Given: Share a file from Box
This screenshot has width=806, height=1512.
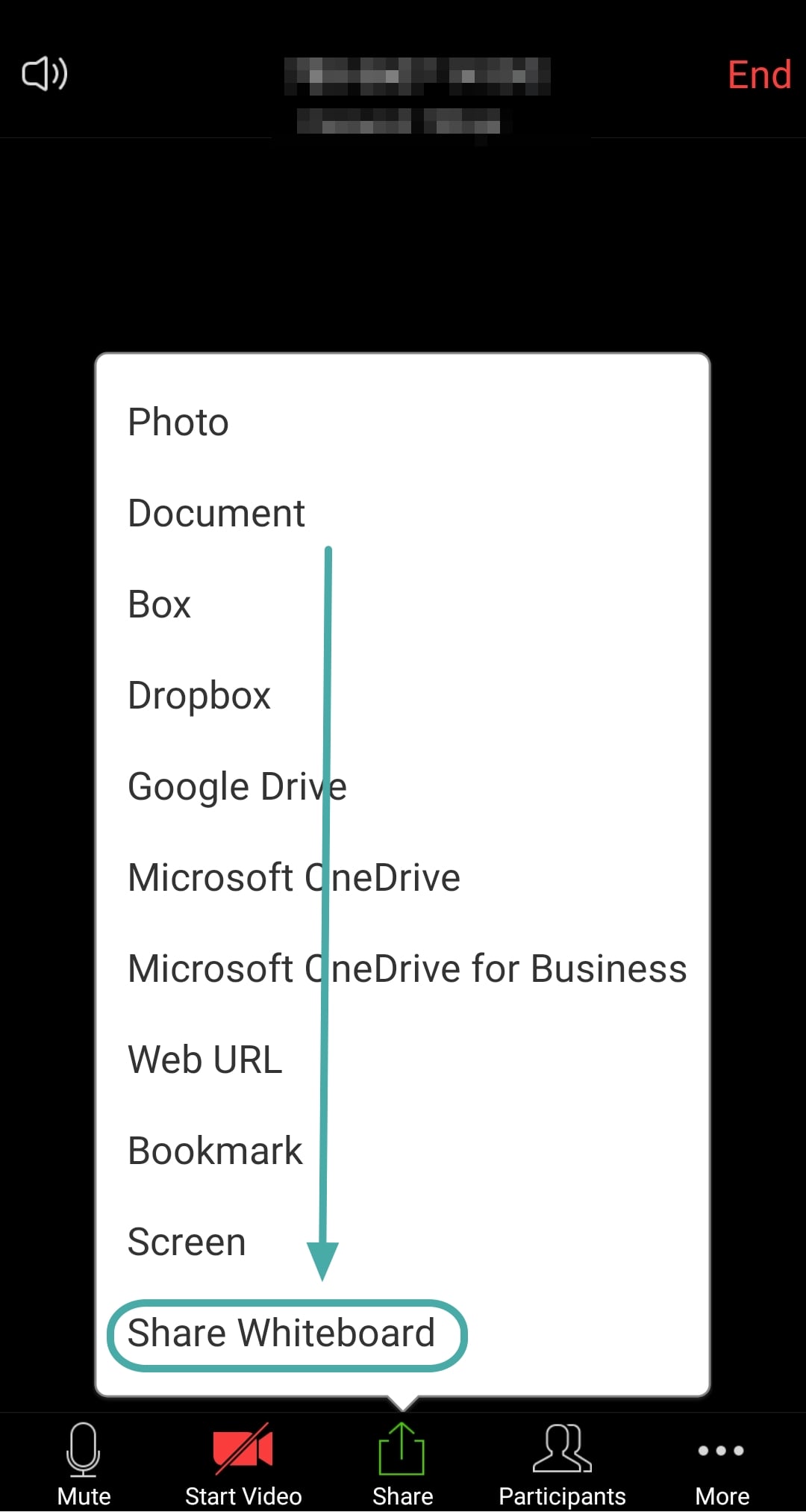Looking at the screenshot, I should point(160,604).
